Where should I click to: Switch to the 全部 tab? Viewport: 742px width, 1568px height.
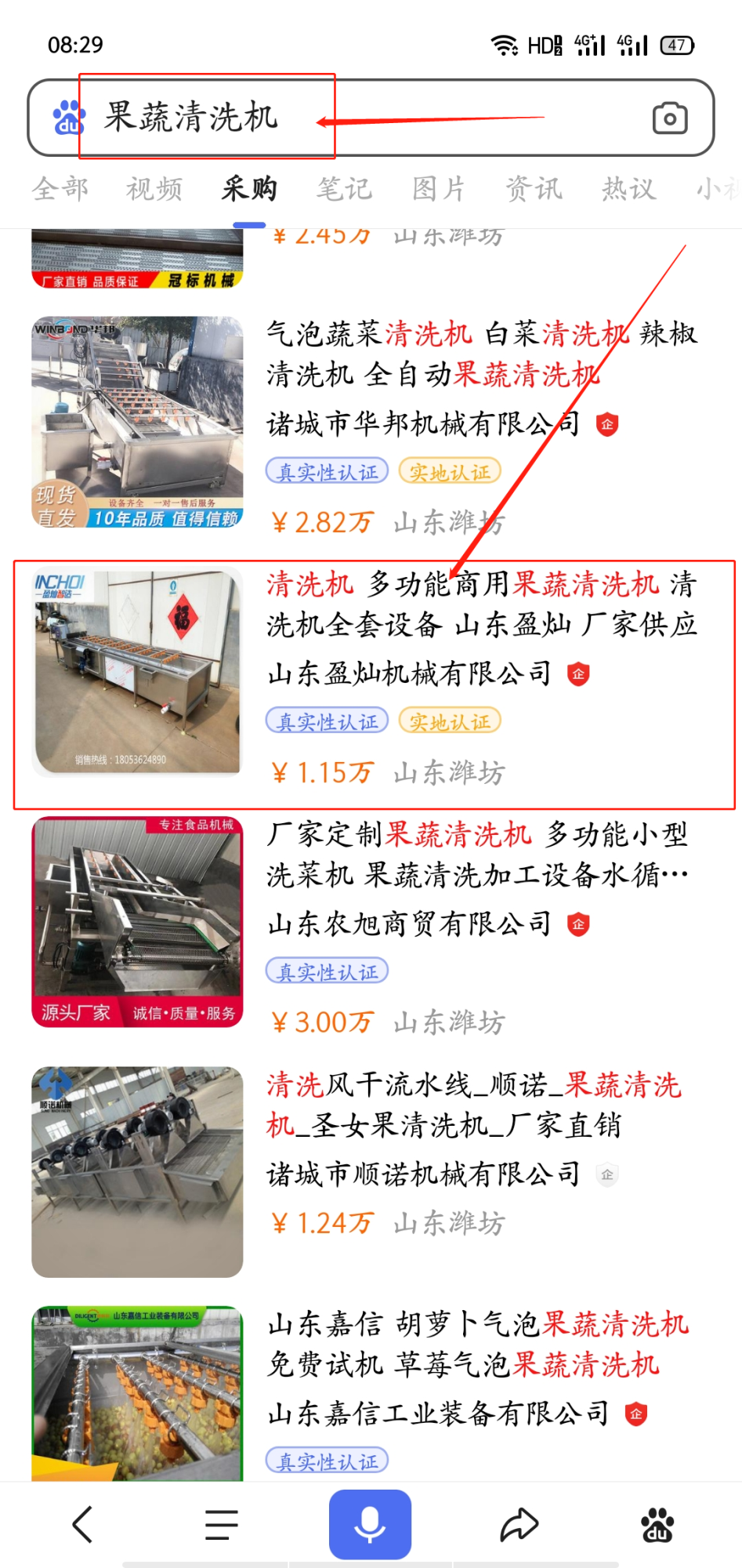pyautogui.click(x=60, y=189)
